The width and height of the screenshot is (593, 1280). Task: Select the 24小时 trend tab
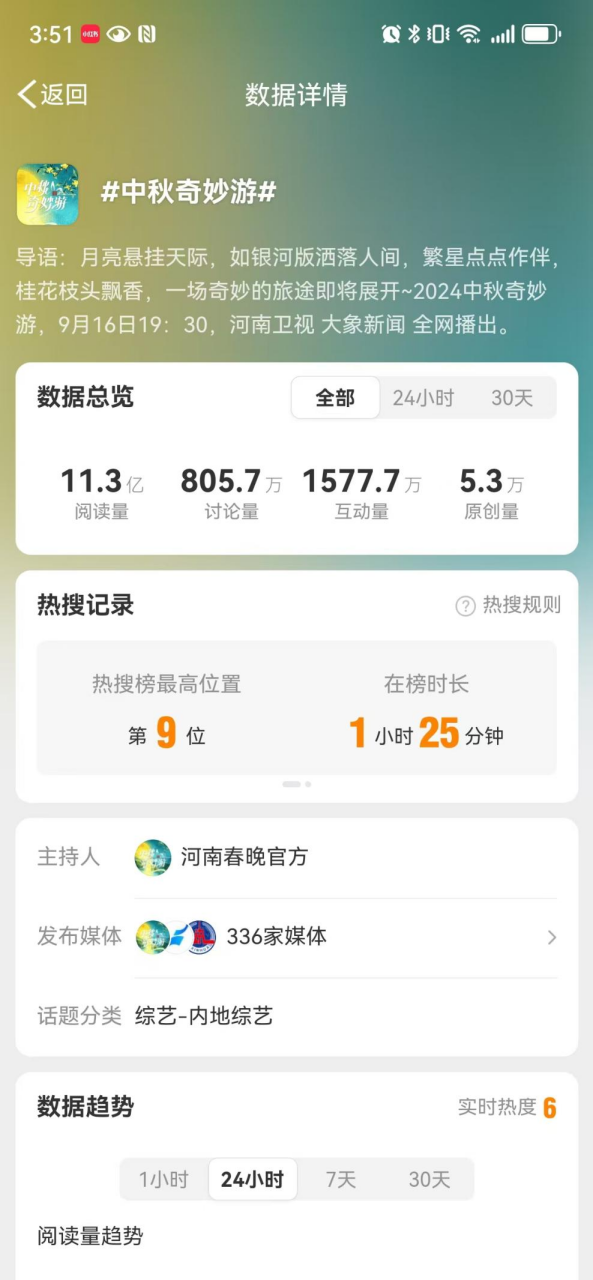252,1179
